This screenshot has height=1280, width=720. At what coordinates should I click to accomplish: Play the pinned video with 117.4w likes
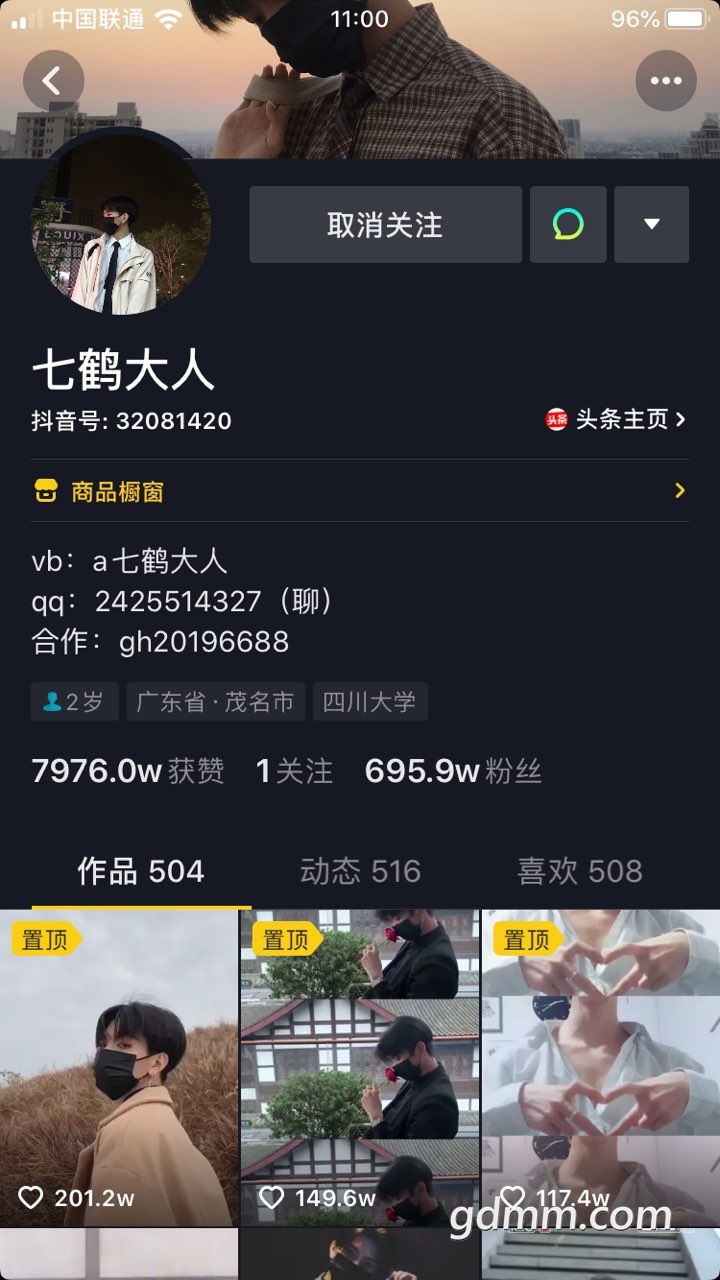coord(600,1067)
